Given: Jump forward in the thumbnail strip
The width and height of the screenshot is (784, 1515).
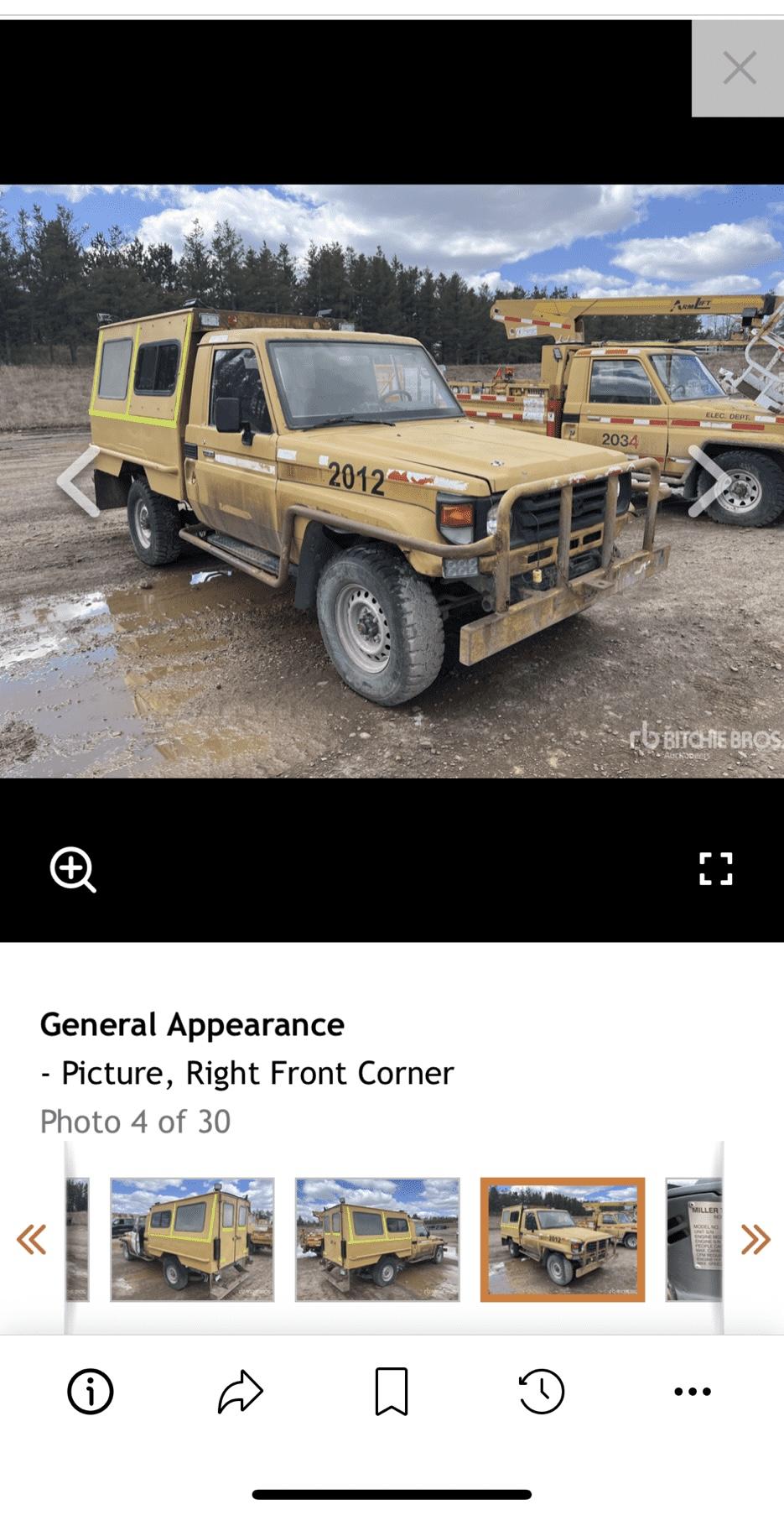Looking at the screenshot, I should click(755, 1239).
